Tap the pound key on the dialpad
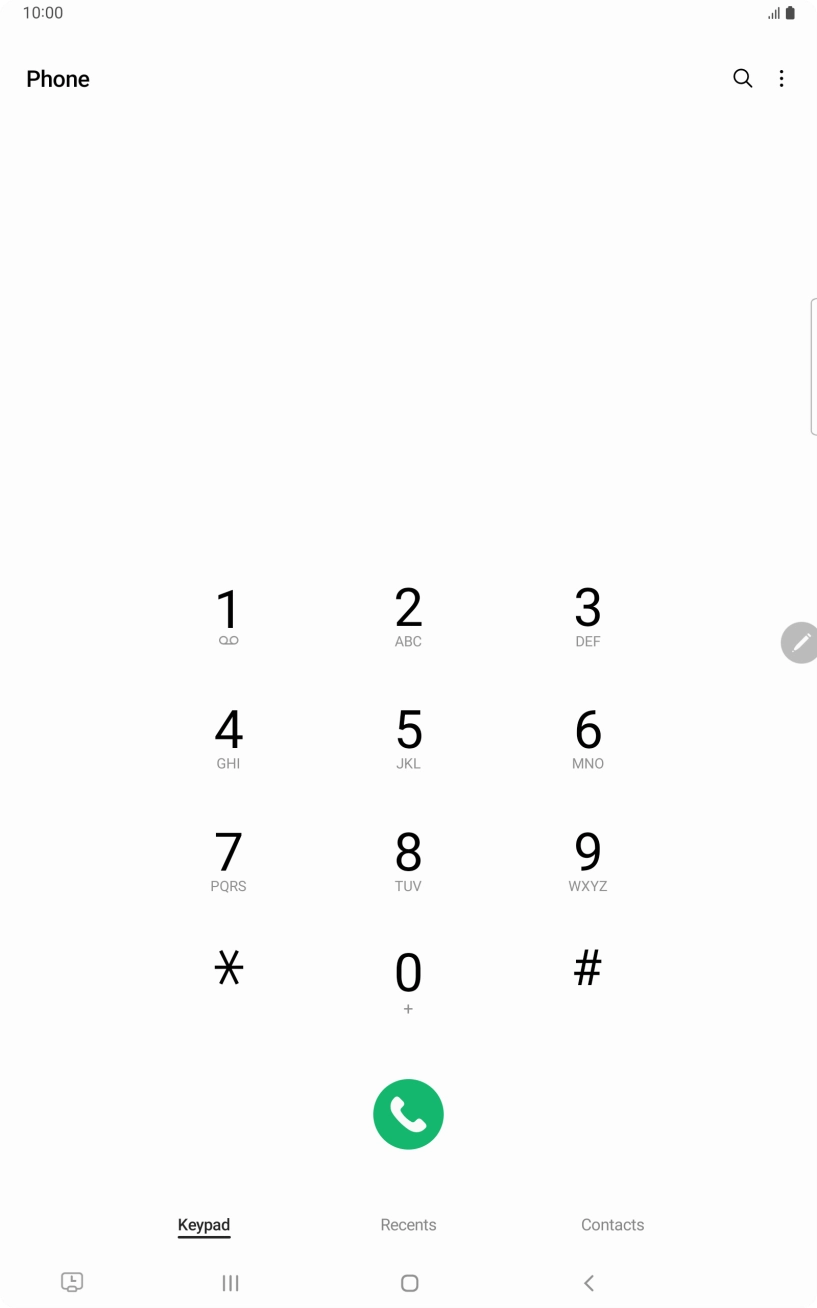 click(x=588, y=967)
